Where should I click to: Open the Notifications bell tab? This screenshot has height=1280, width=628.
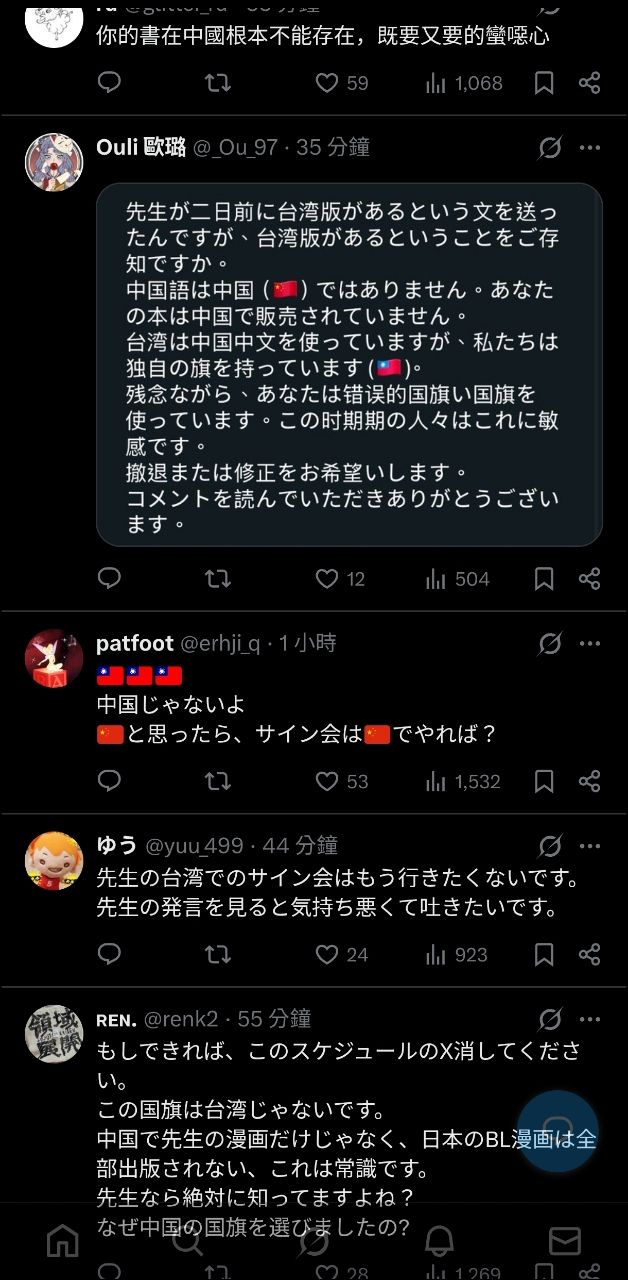click(439, 1241)
